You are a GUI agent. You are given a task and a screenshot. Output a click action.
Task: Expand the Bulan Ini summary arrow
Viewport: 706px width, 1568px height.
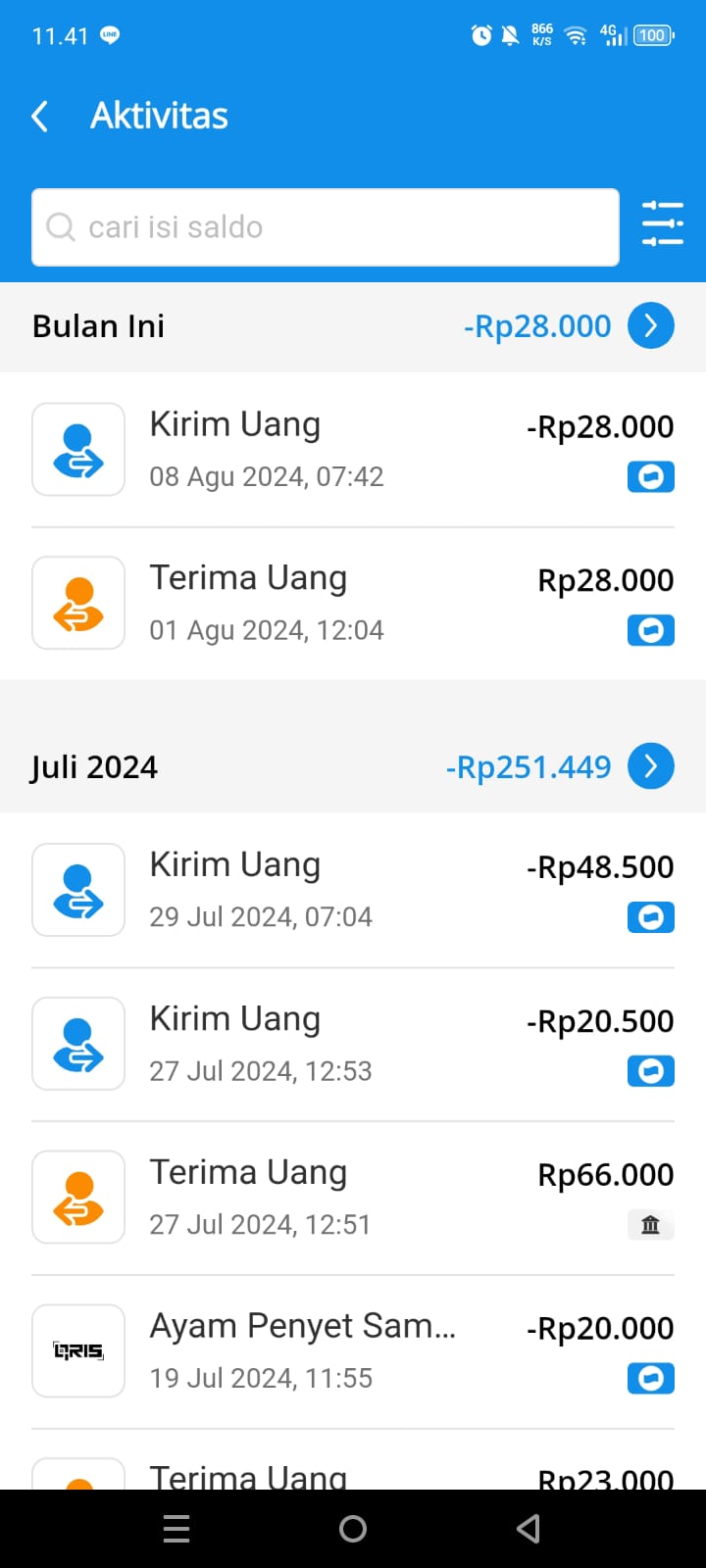tap(651, 325)
